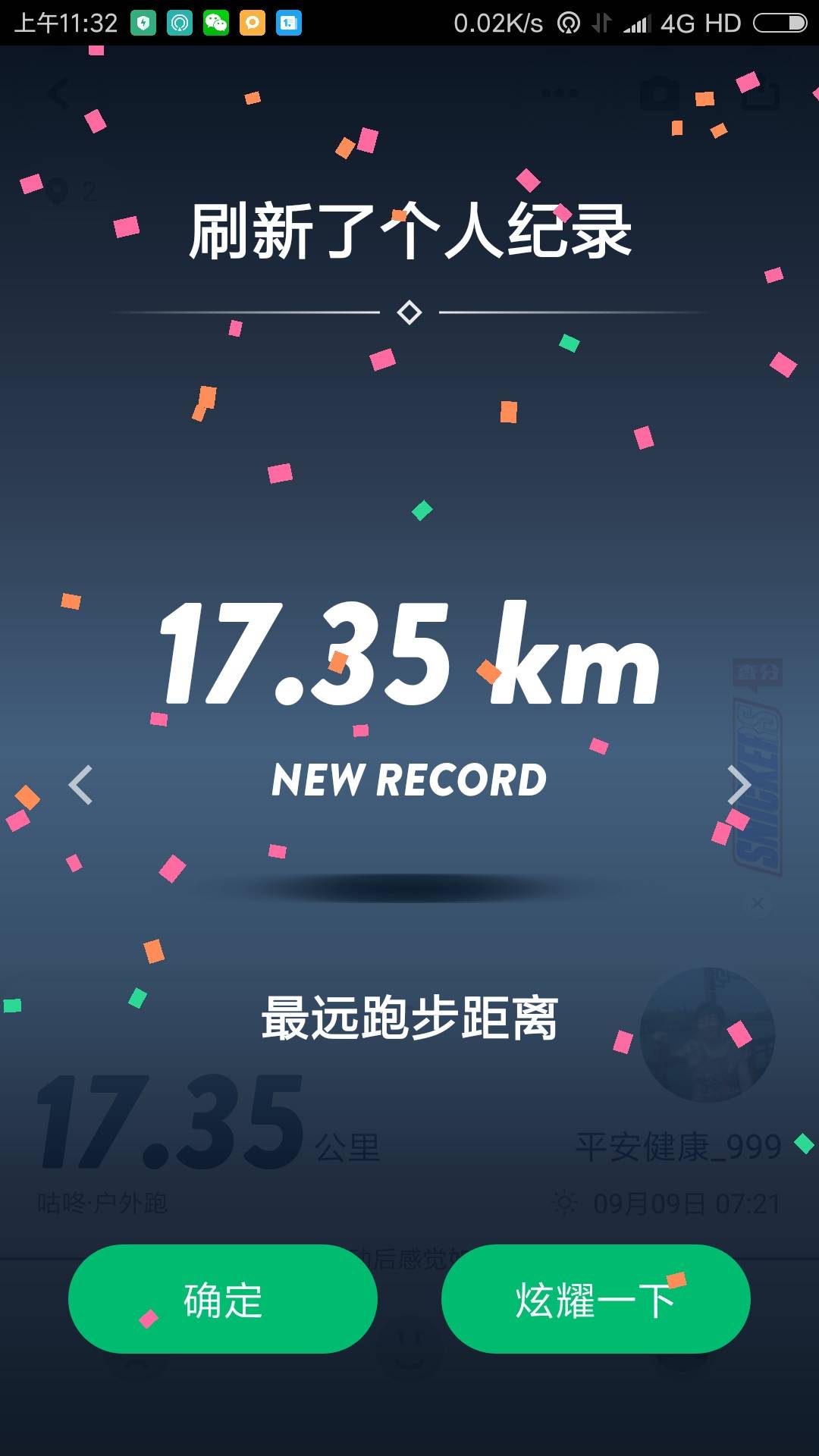Viewport: 819px width, 1456px height.
Task: Go to previous record with left arrow
Action: [80, 785]
